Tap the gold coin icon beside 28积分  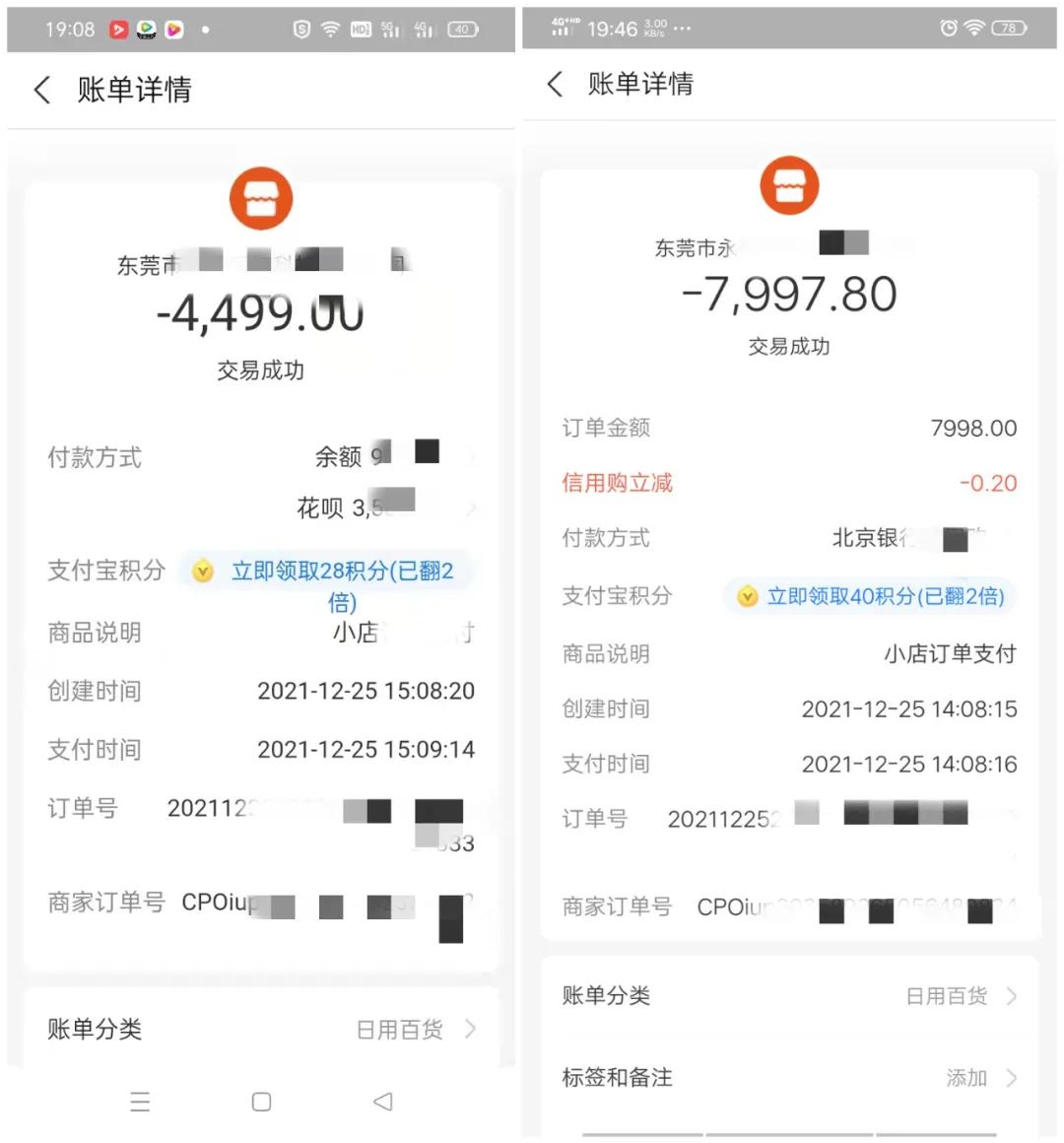coord(203,571)
